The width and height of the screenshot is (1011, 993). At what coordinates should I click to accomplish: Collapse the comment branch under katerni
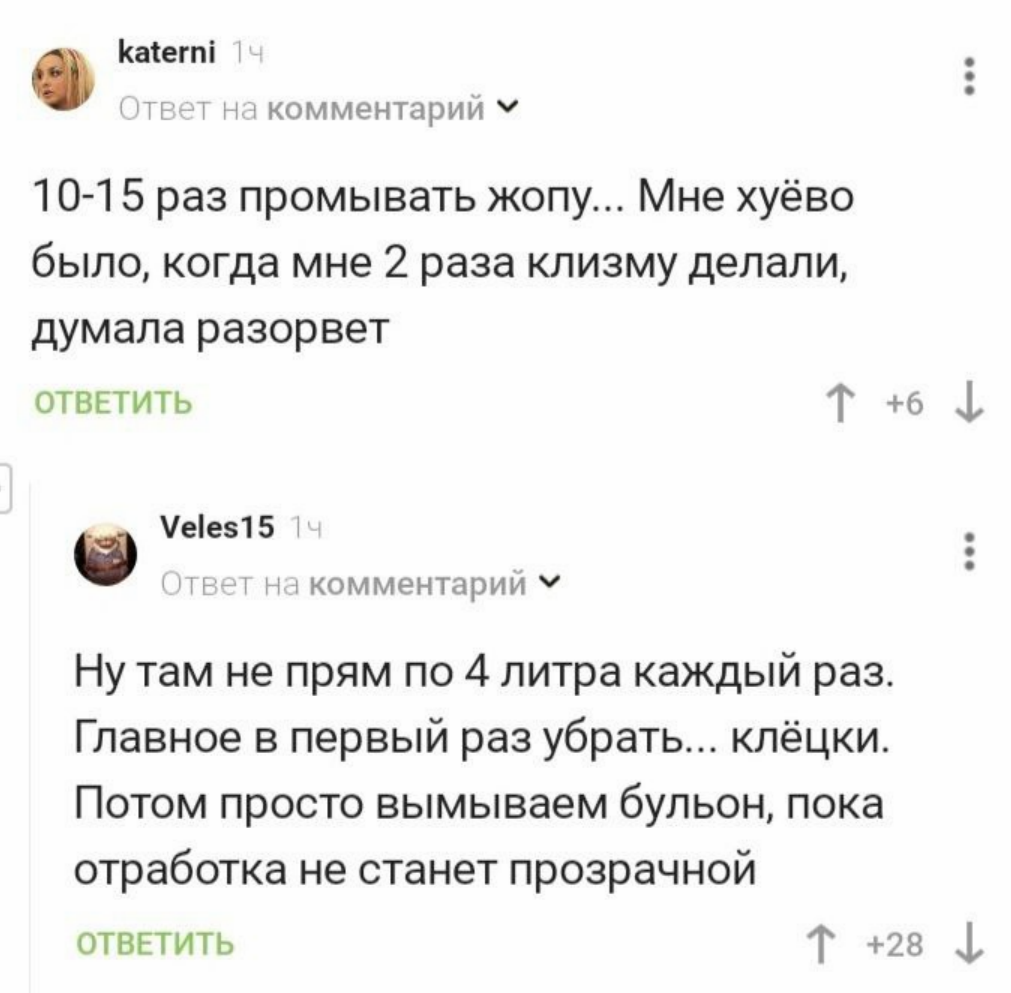5,489
